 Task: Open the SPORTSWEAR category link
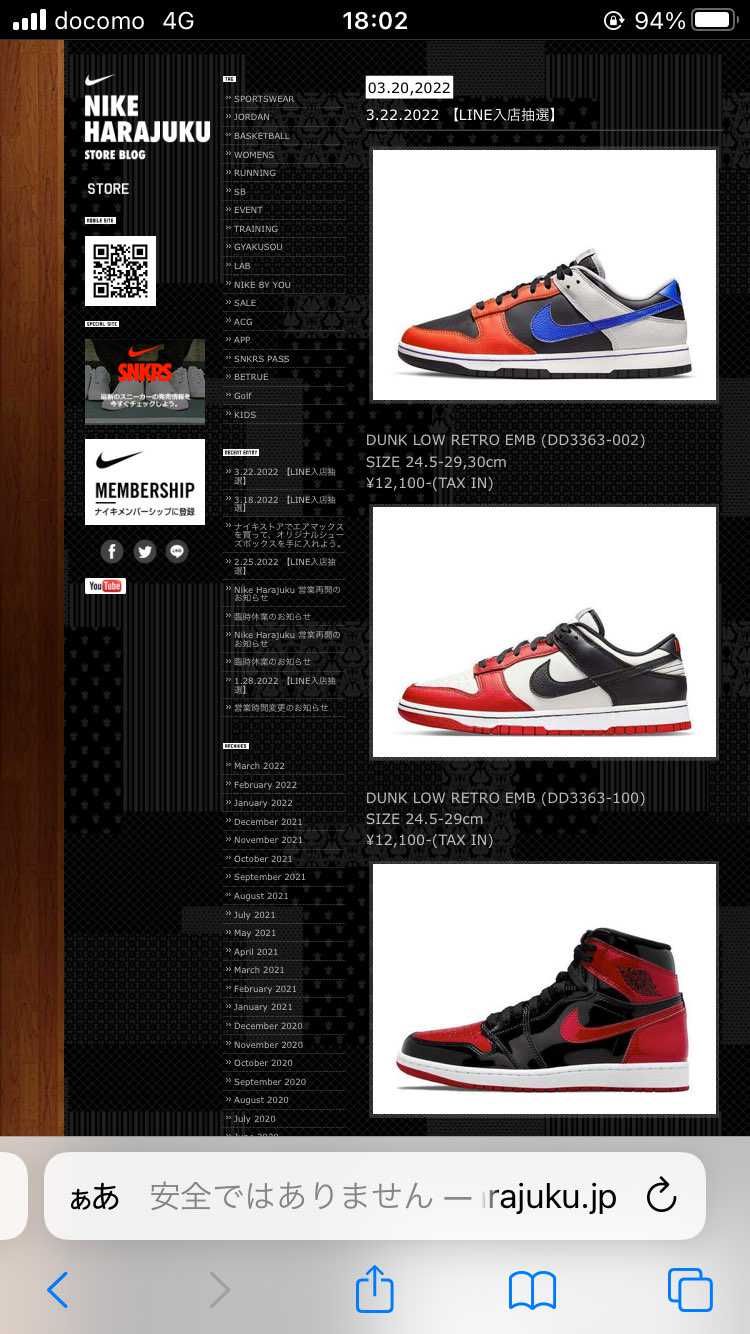point(263,99)
